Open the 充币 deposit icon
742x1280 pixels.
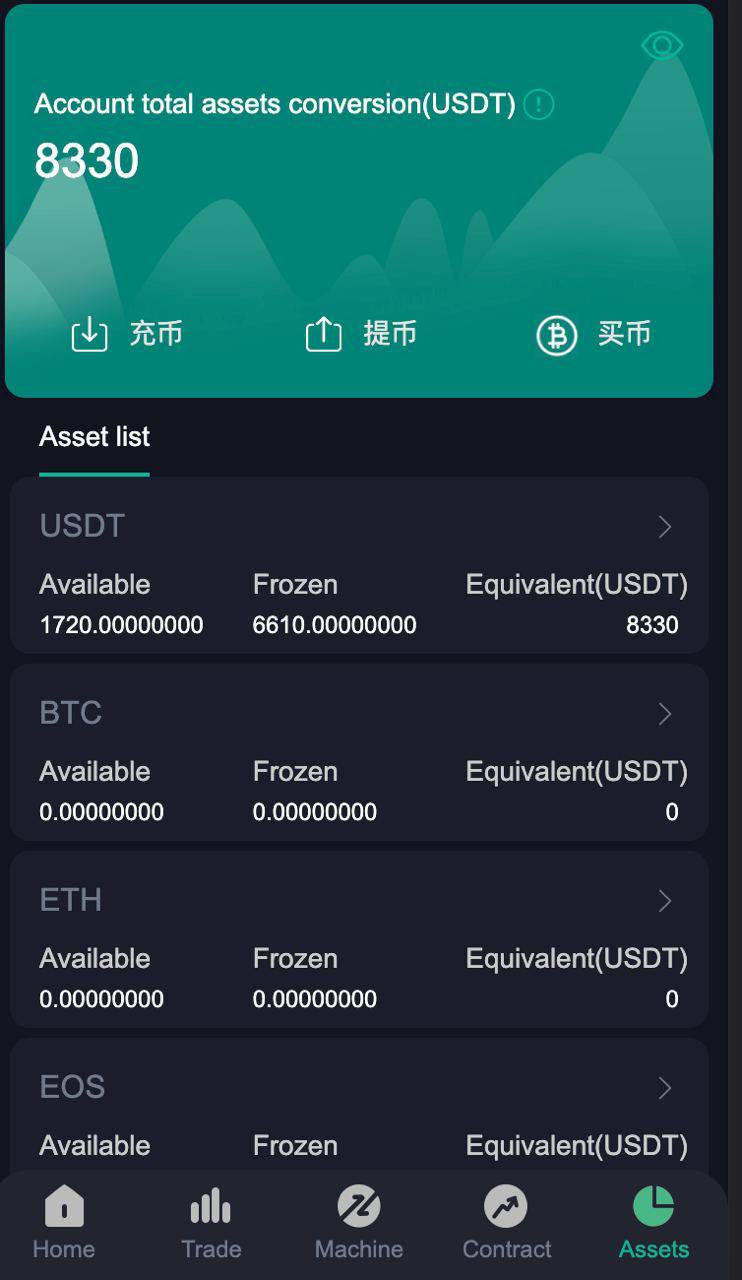(89, 334)
